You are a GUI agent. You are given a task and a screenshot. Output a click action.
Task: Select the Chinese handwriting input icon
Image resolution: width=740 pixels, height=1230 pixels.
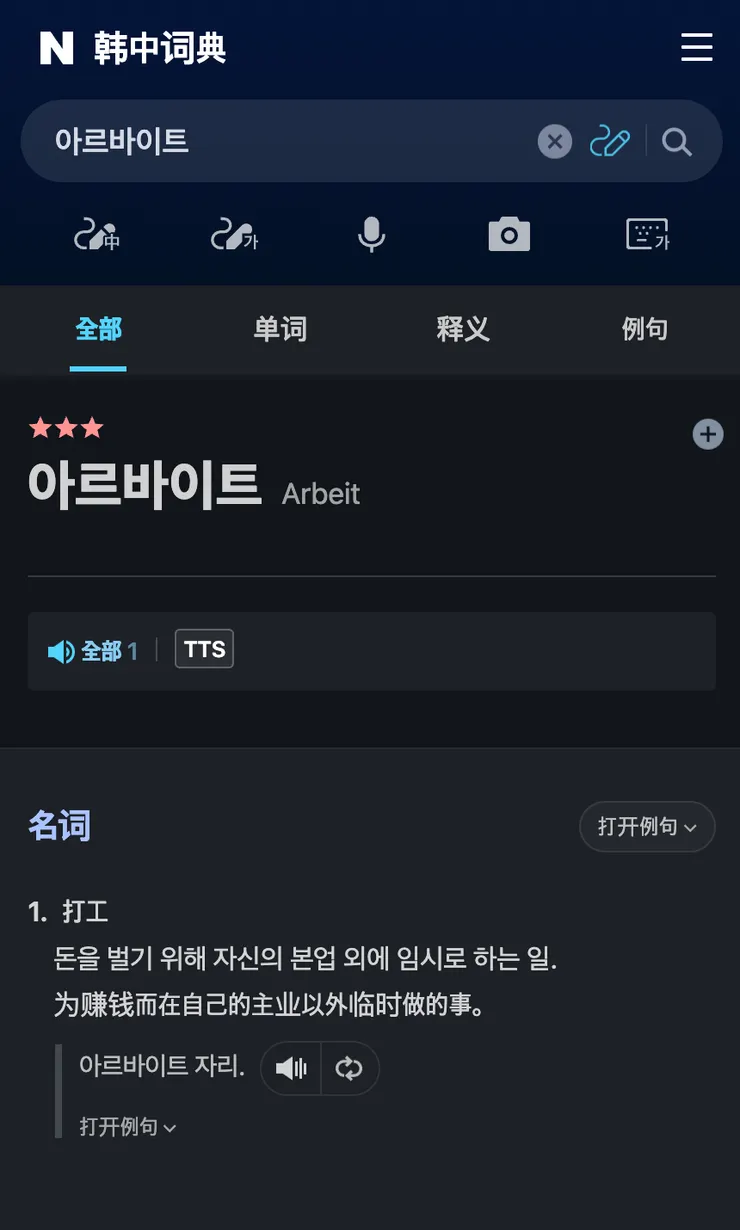point(96,233)
